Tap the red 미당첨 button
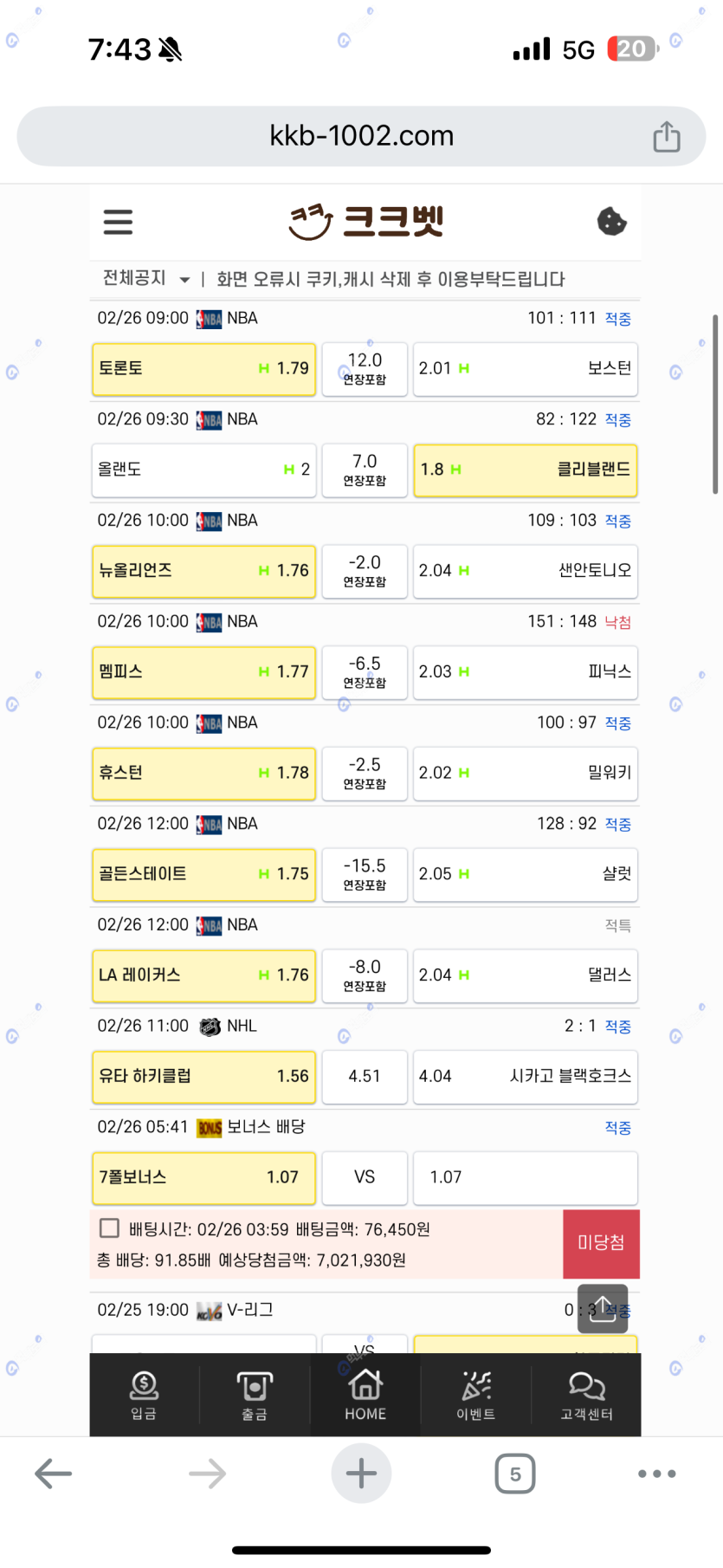This screenshot has width=723, height=1568. click(x=600, y=1243)
